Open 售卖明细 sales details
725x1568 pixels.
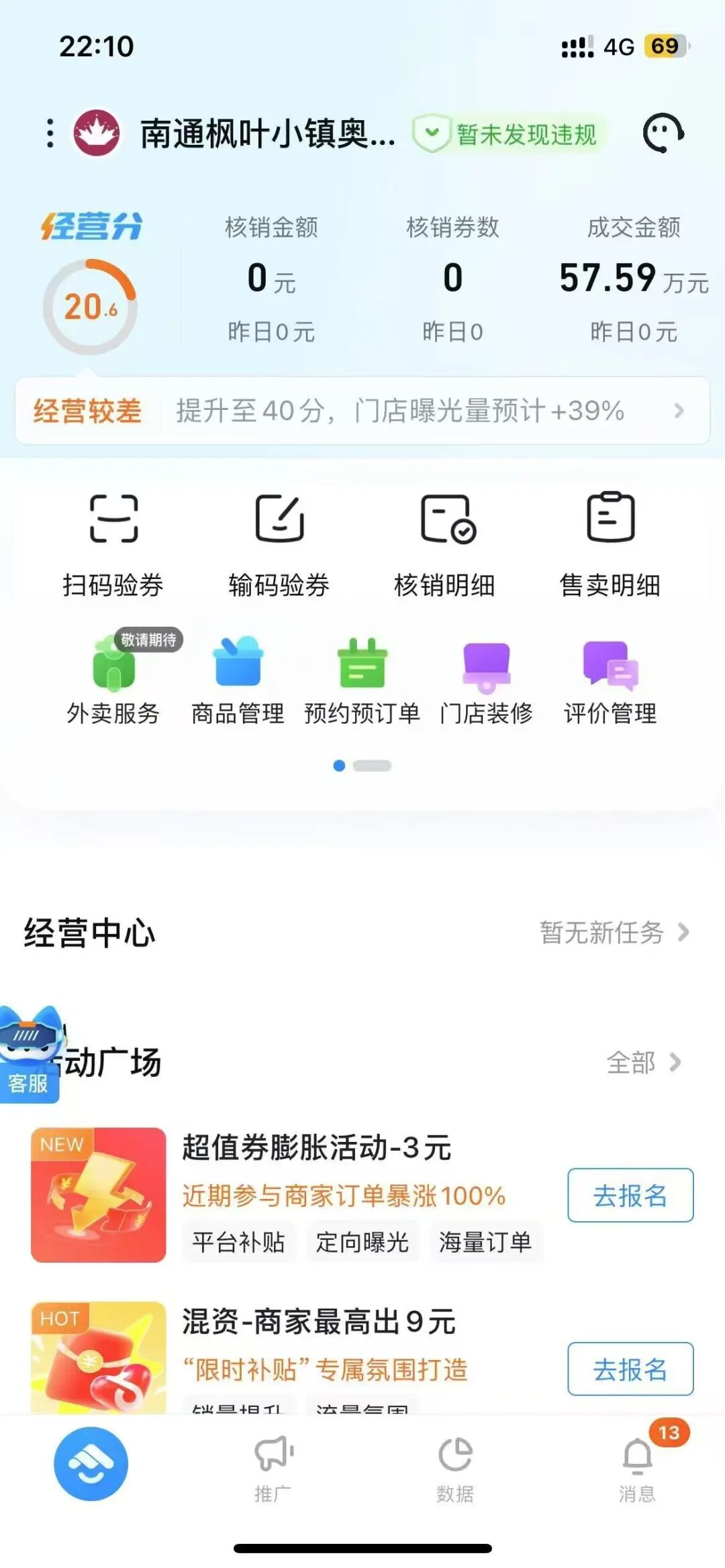[610, 542]
